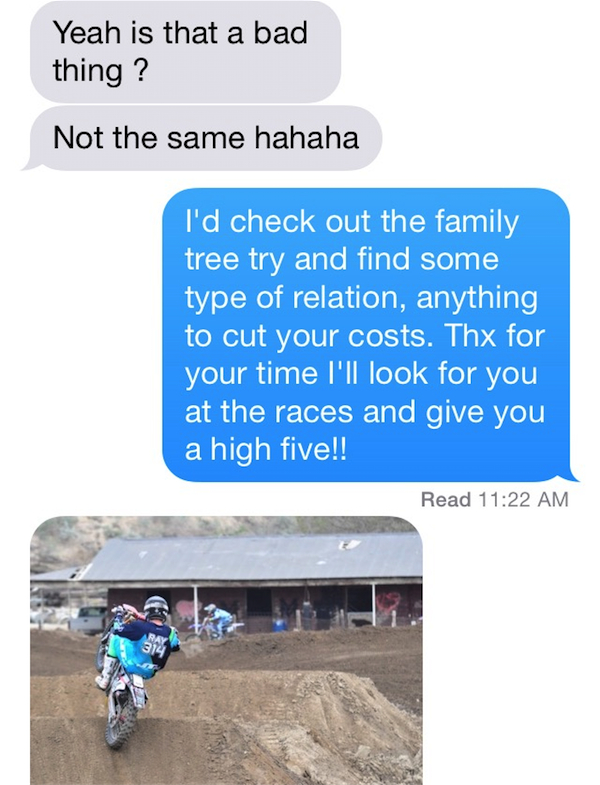
Task: Open the dirt bike photo attachment
Action: (226, 650)
